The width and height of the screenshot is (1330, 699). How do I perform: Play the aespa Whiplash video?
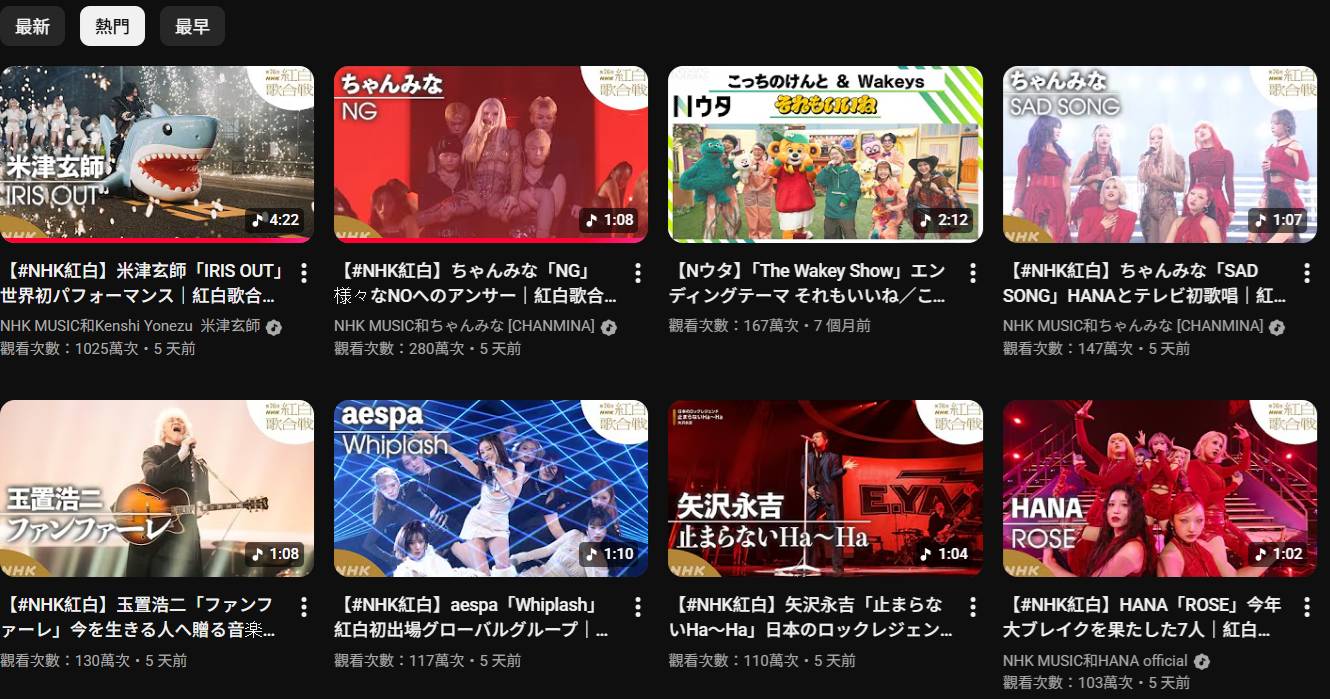coord(490,488)
